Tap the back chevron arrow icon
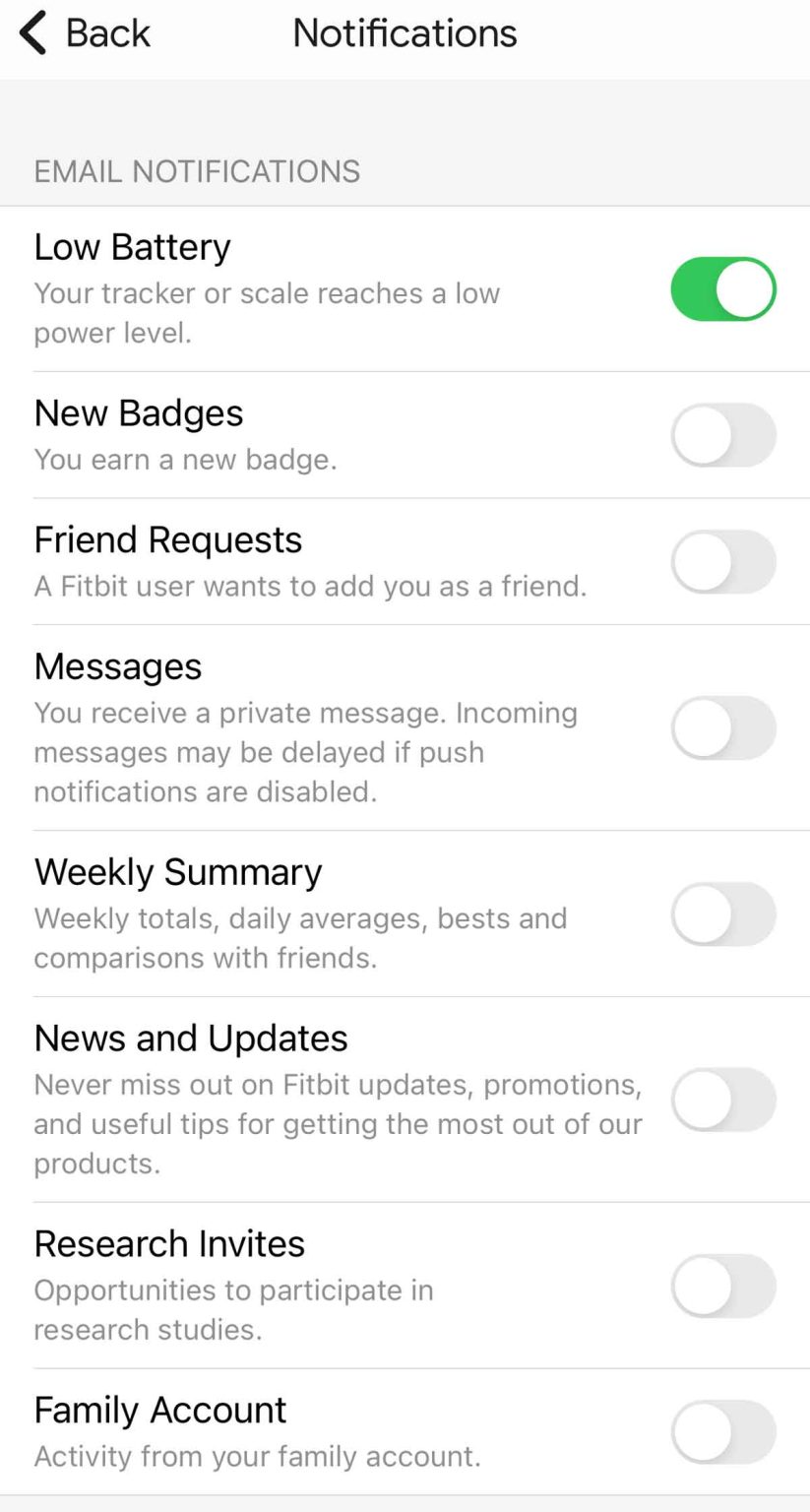 tap(32, 31)
